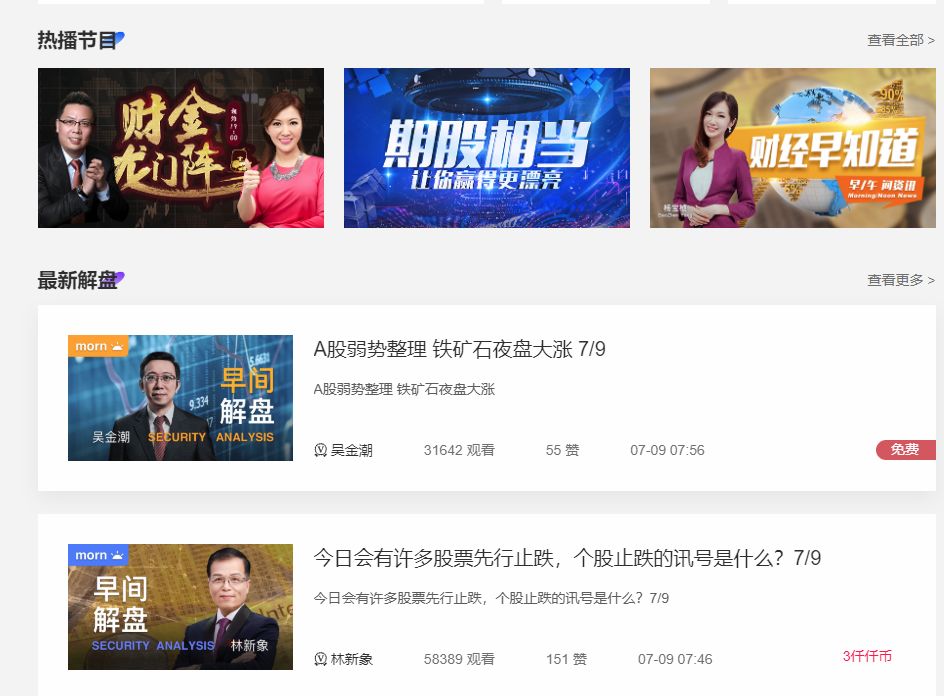Open the 期股相当 program banner

click(487, 148)
